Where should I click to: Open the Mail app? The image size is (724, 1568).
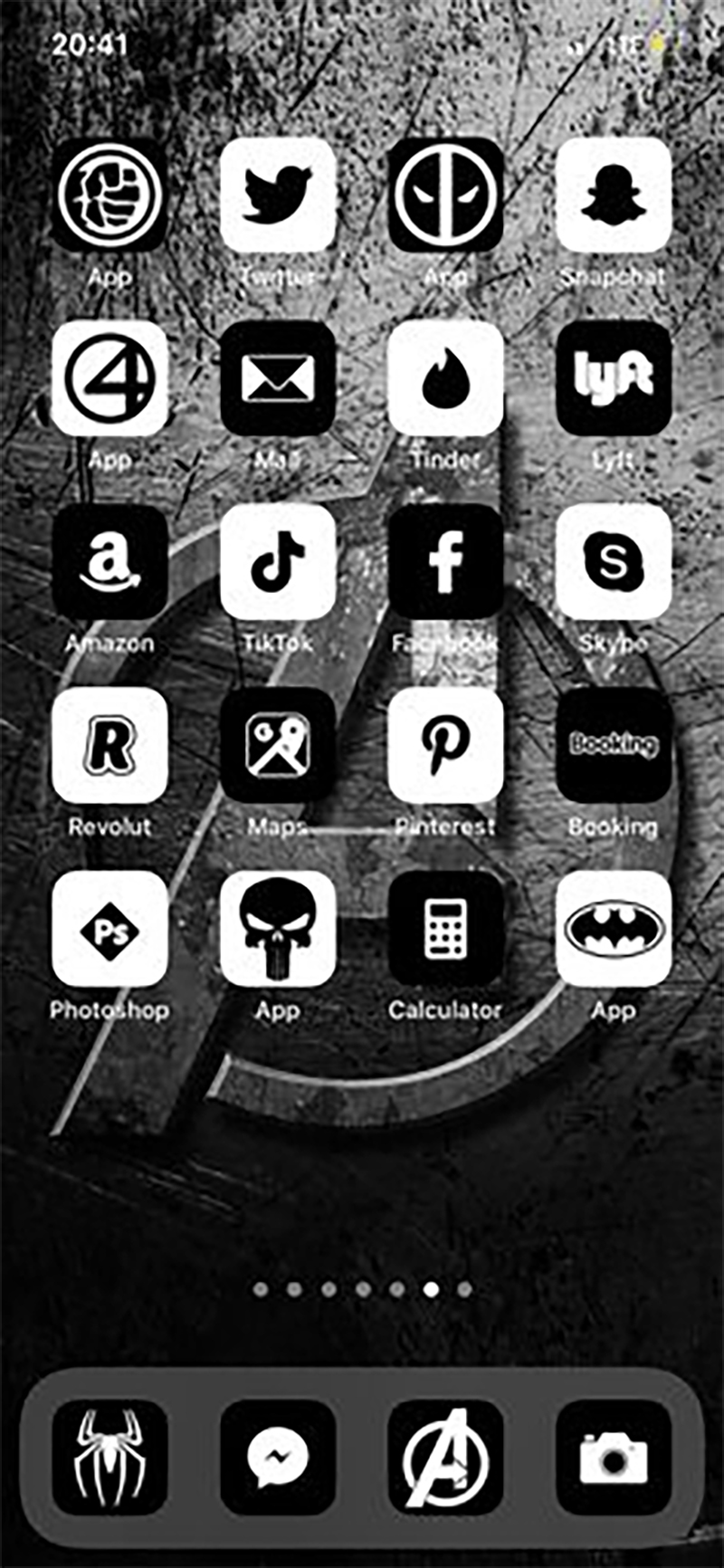tap(278, 380)
